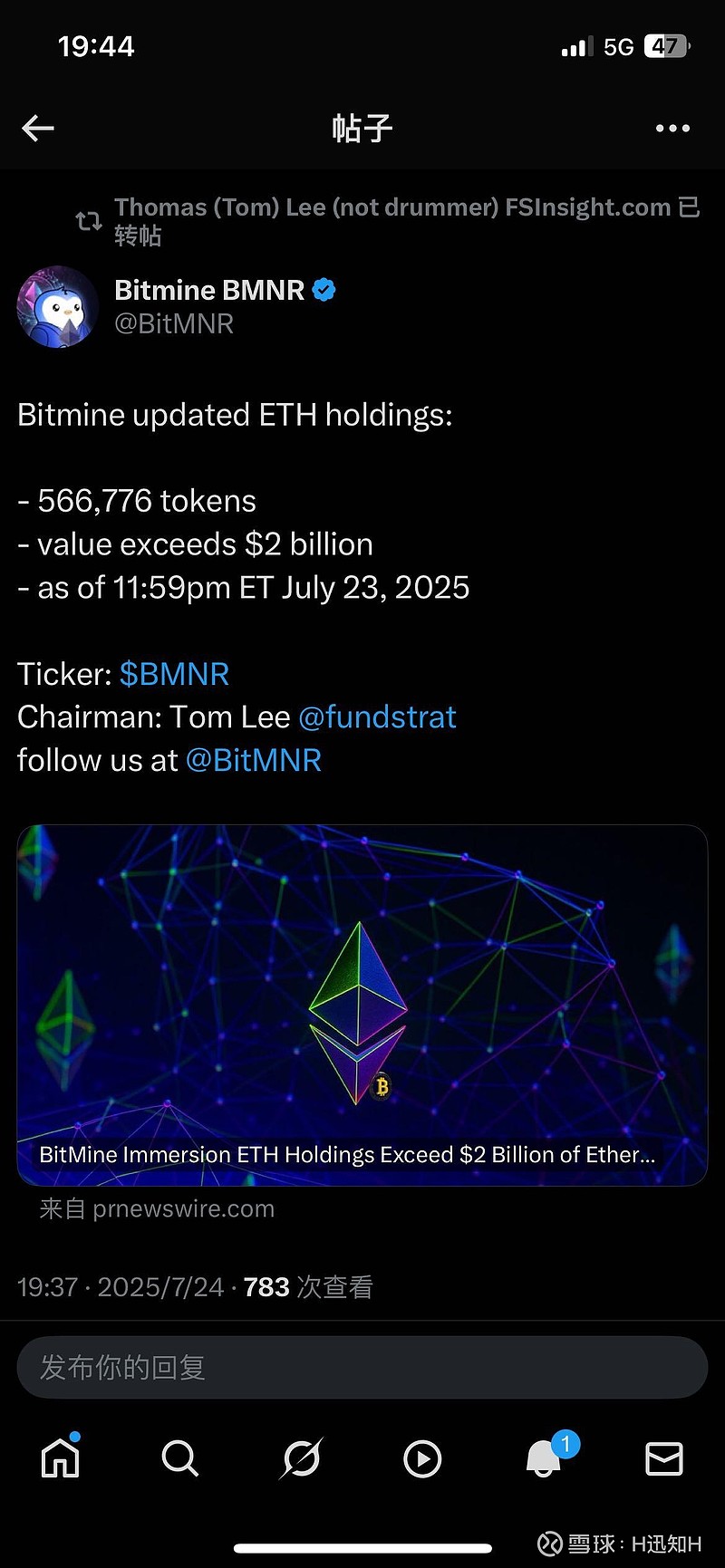Click the back arrow on the 帖子 page
The width and height of the screenshot is (725, 1568).
(37, 127)
